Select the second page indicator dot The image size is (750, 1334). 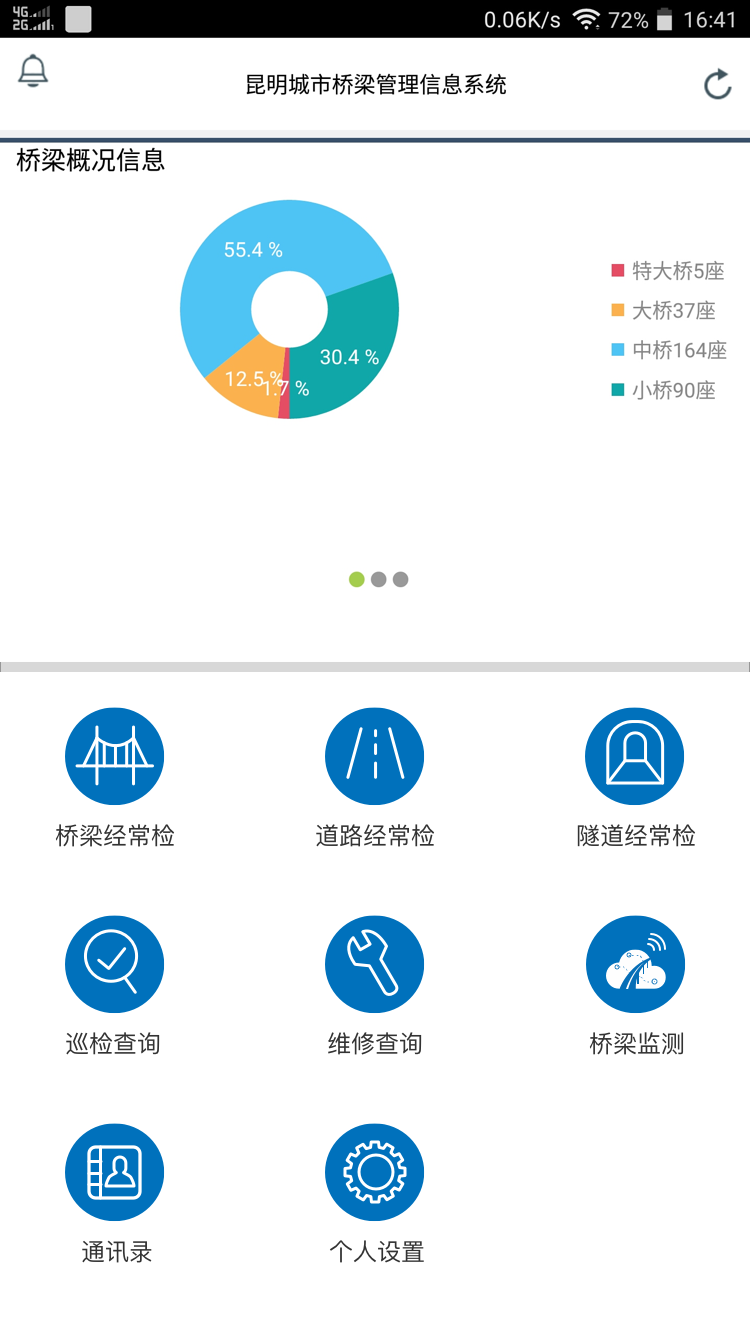click(x=378, y=579)
